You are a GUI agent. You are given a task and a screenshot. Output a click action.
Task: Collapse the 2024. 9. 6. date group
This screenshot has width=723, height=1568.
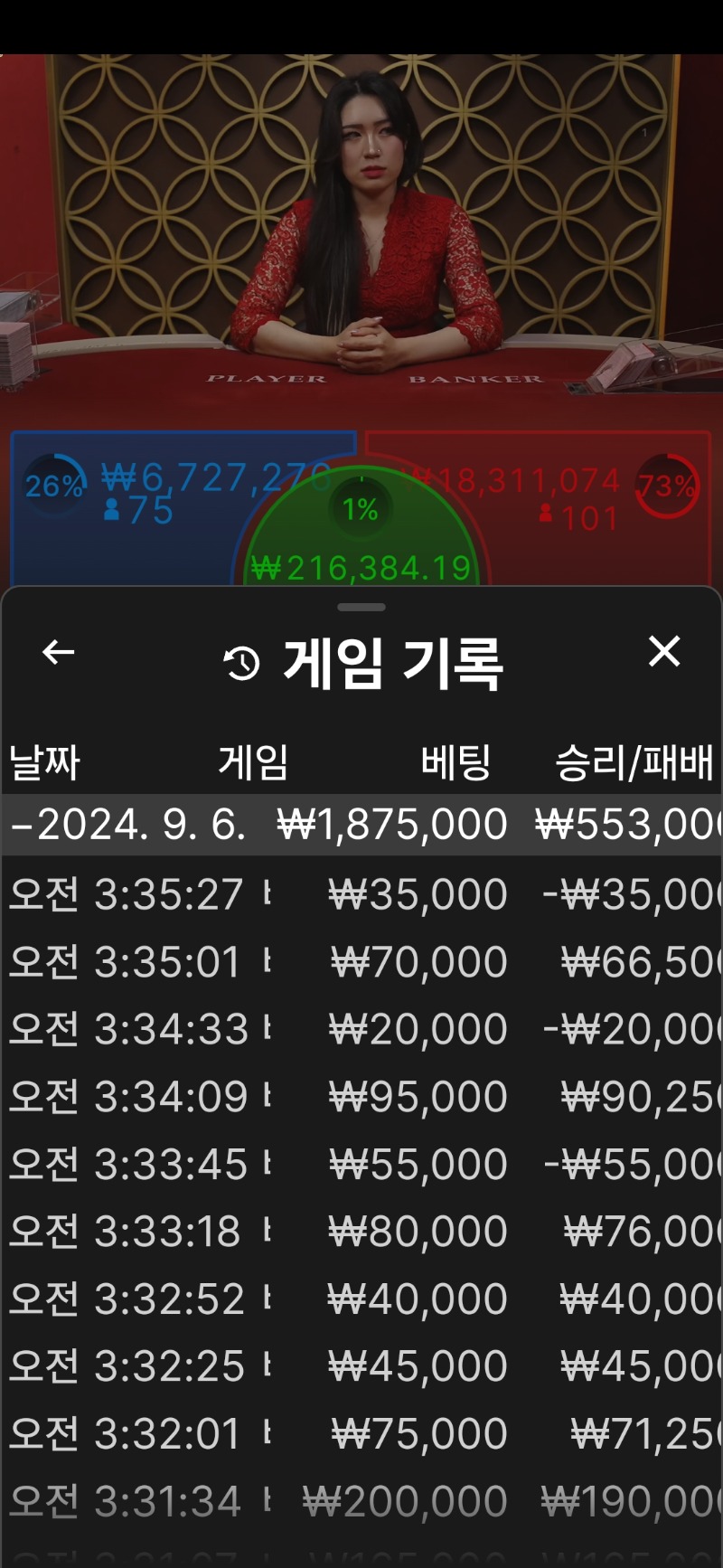[x=361, y=825]
